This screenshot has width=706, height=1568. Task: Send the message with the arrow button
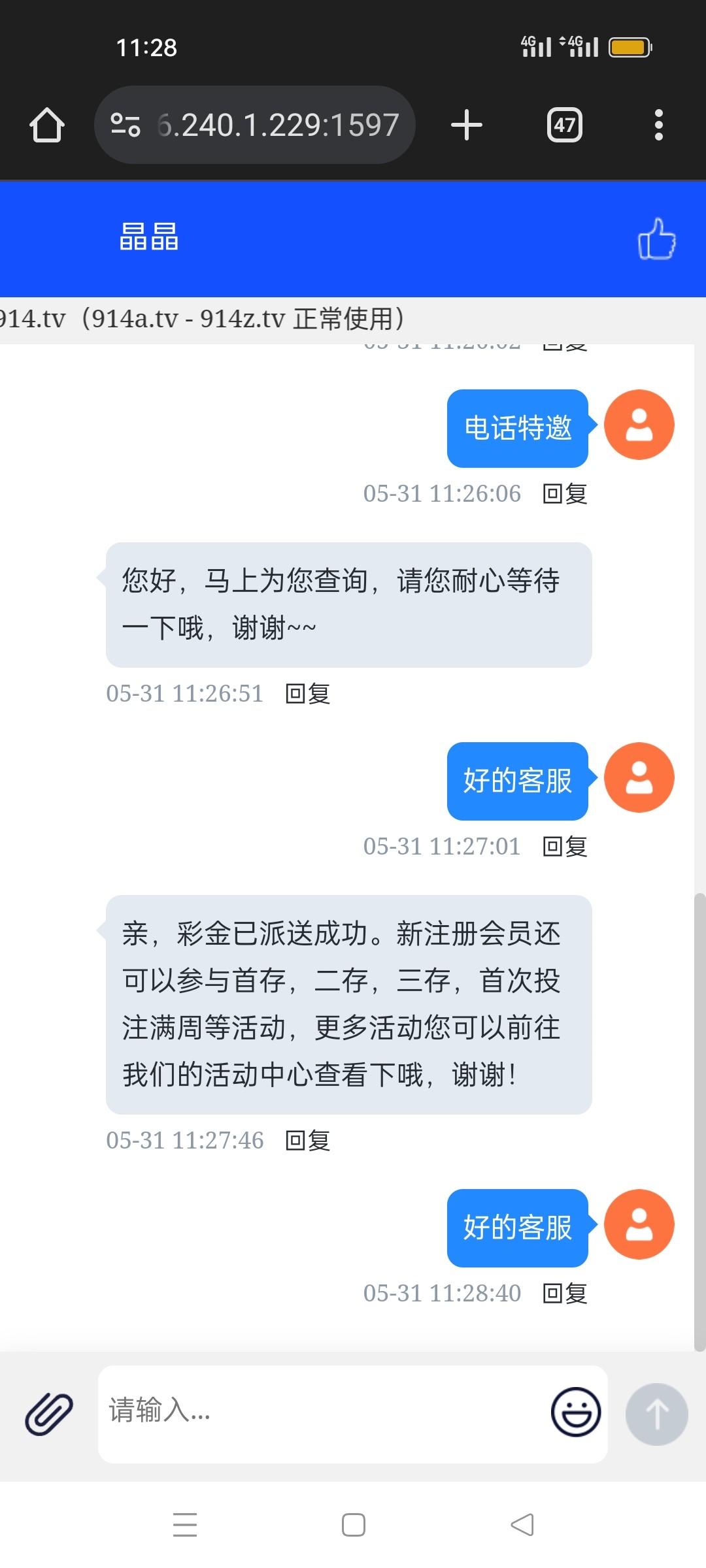(657, 1414)
